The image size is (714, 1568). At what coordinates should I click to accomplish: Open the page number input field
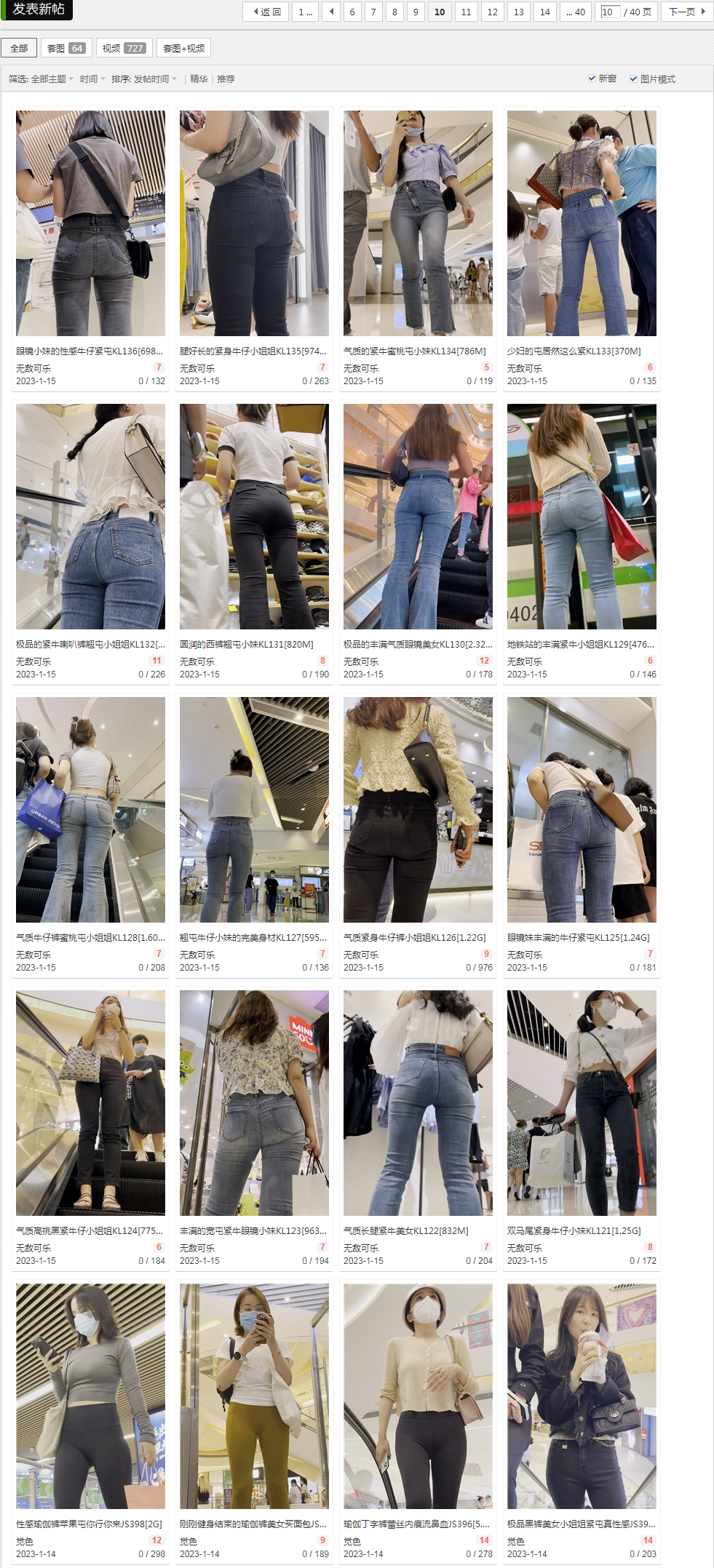point(608,12)
